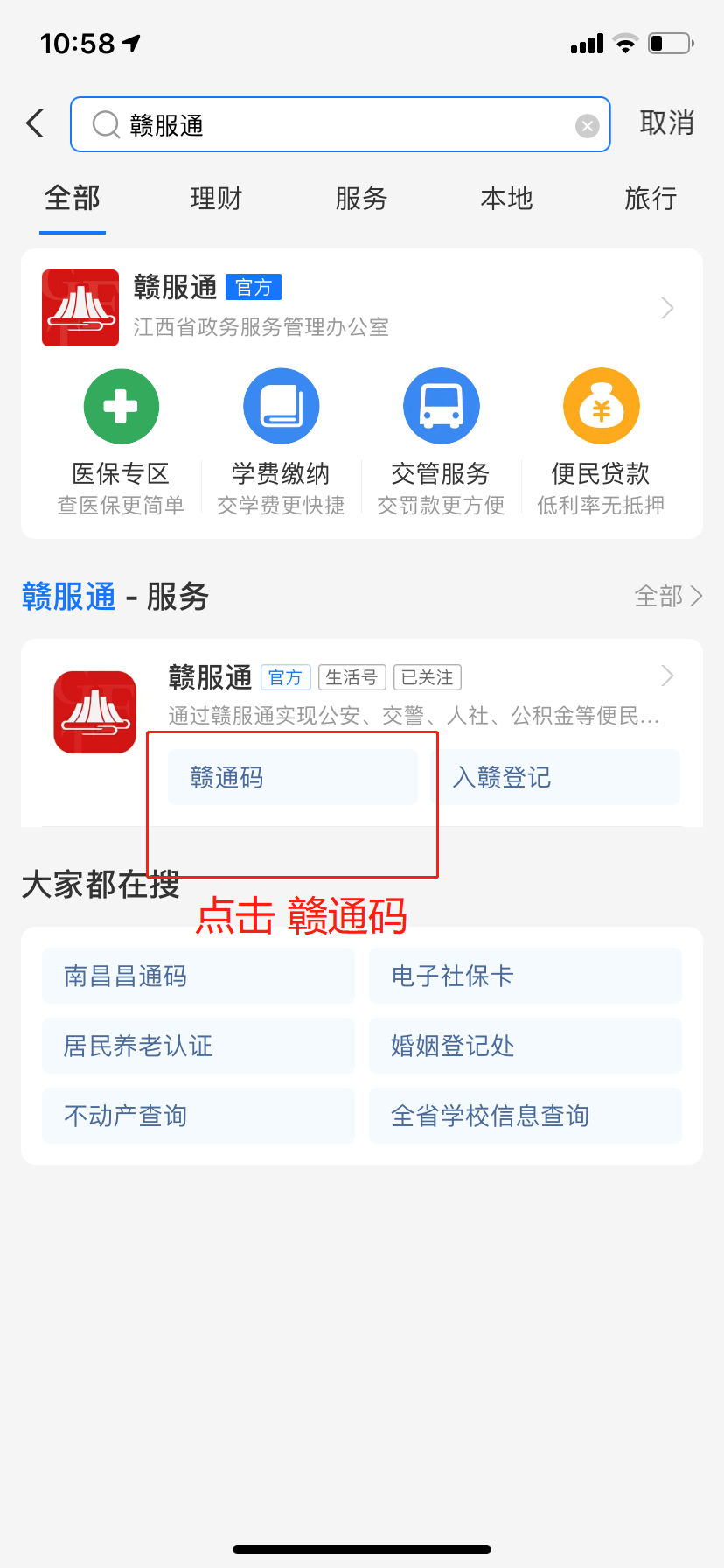Screen dimensions: 724x1568
Task: Tap the 居民养老认证 suggestion
Action: (198, 1046)
